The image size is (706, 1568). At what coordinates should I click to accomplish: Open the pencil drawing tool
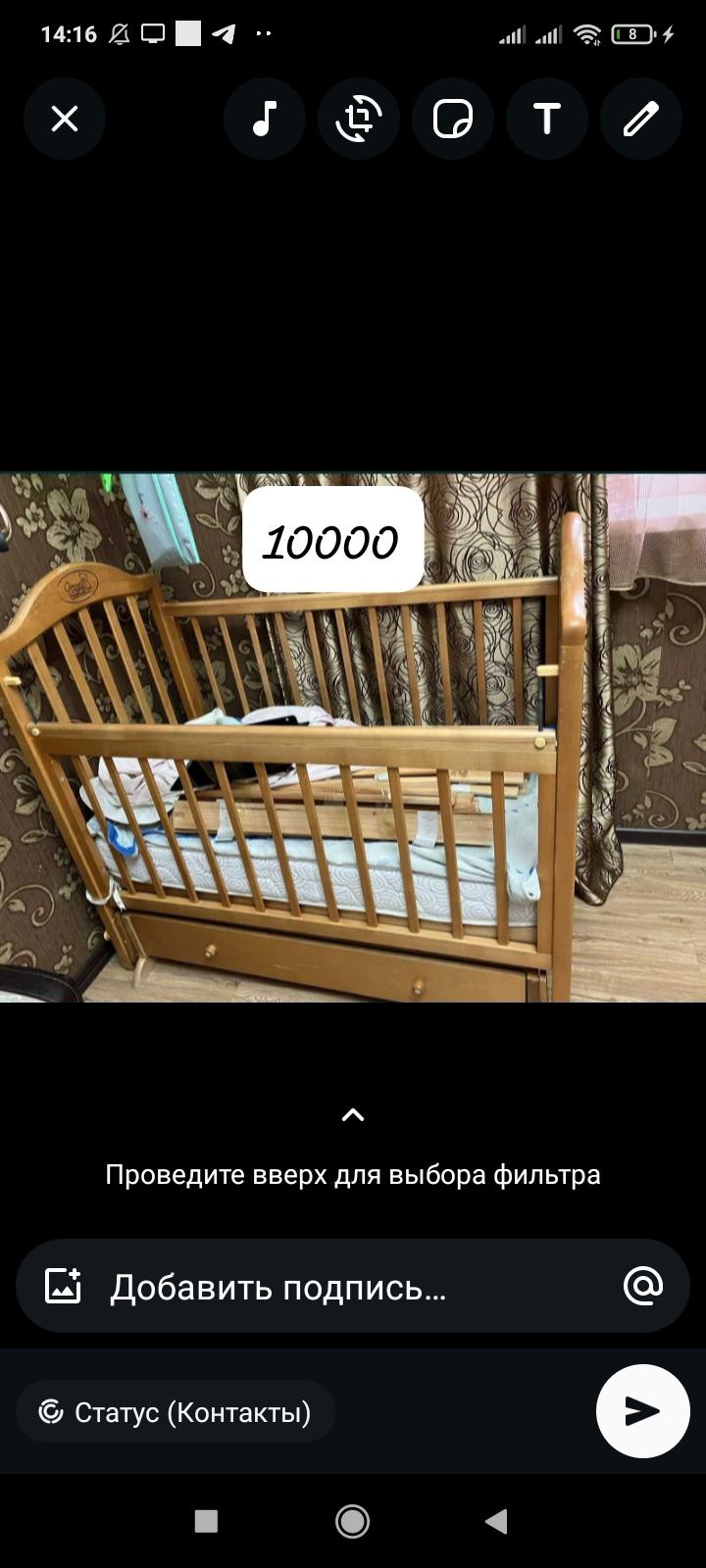[641, 120]
